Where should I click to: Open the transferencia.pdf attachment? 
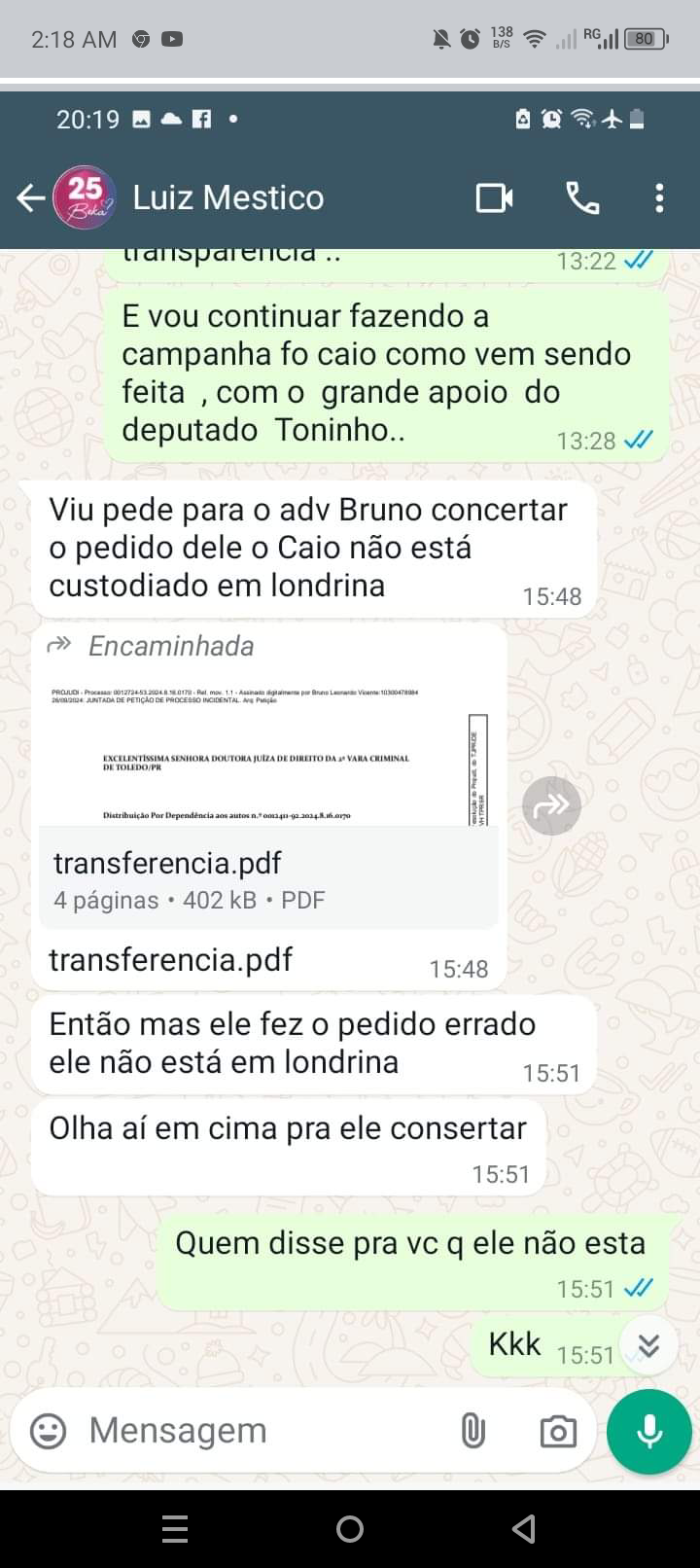tap(268, 776)
